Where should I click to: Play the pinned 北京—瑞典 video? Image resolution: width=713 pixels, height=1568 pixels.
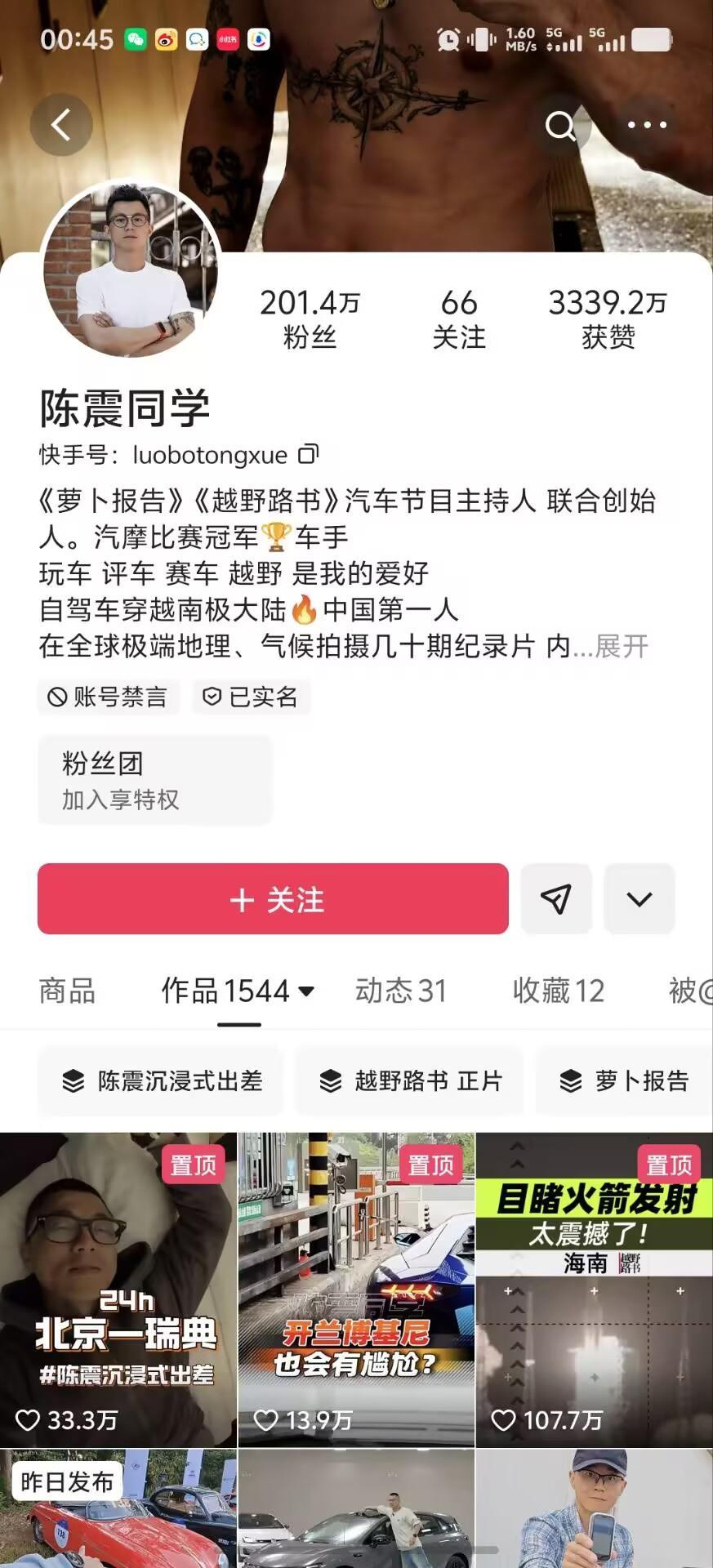click(x=118, y=1289)
